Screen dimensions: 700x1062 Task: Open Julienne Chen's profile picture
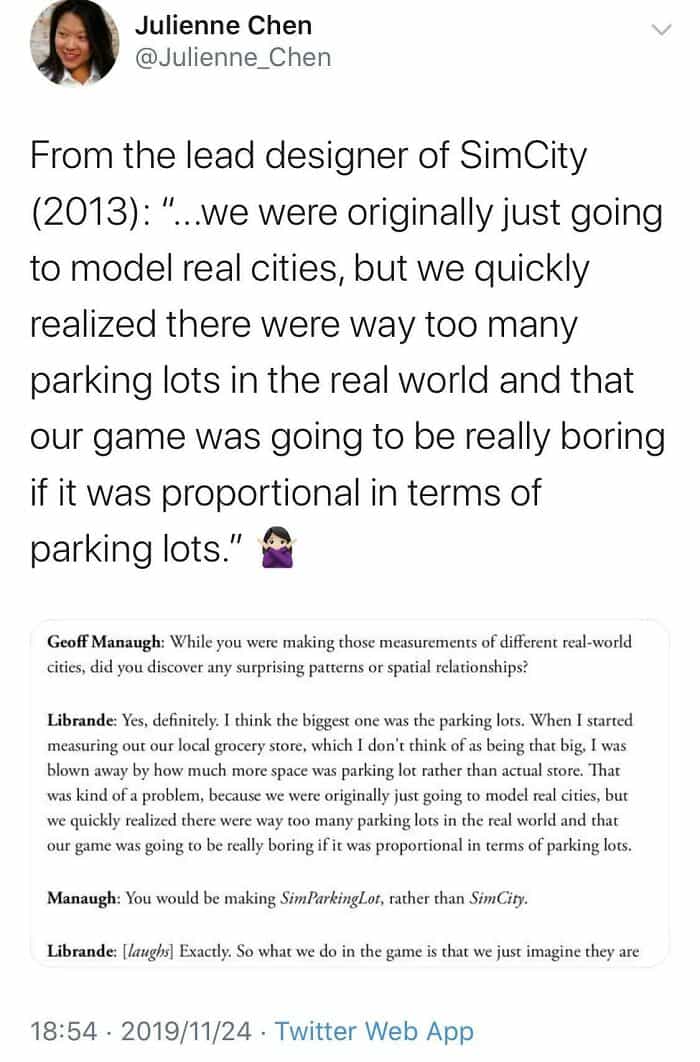(x=75, y=43)
